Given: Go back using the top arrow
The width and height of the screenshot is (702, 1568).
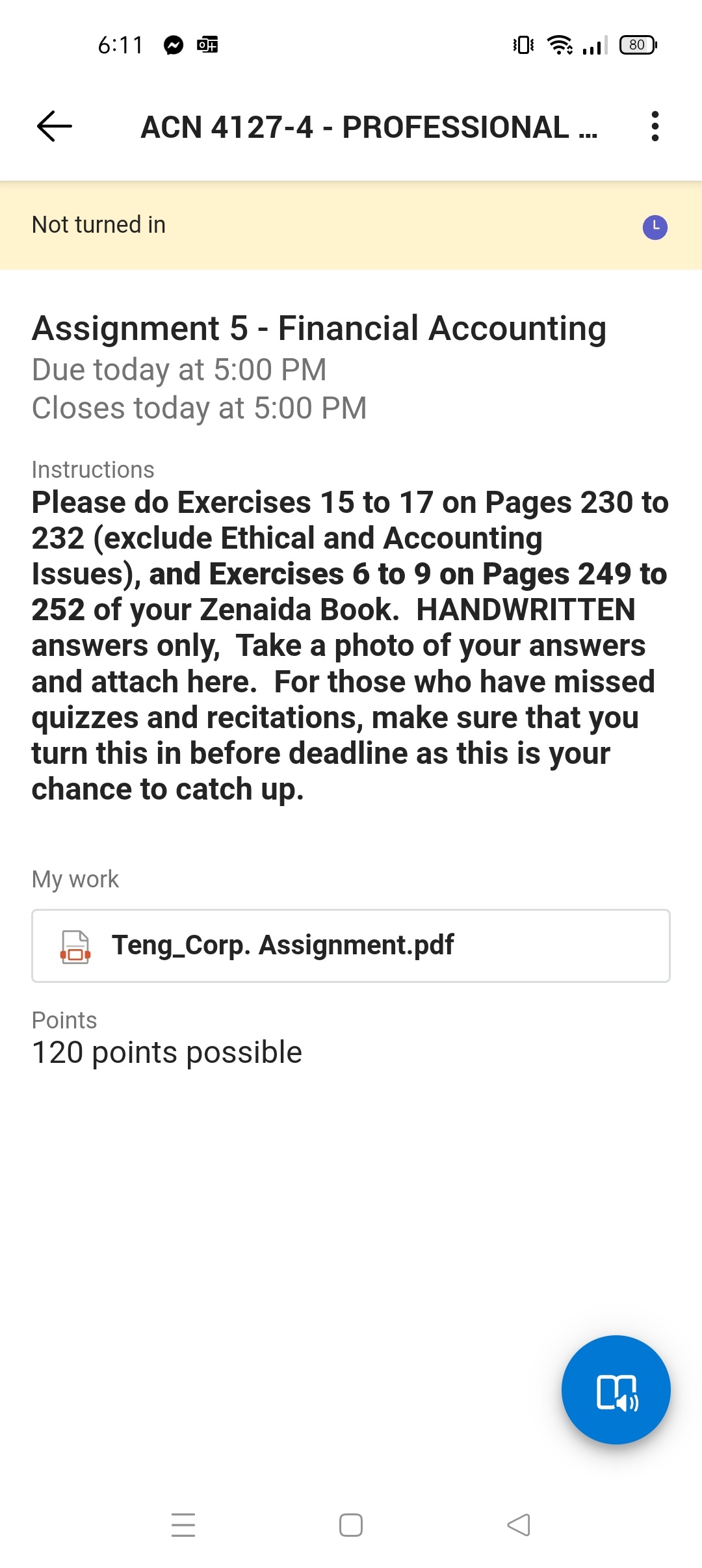Looking at the screenshot, I should pyautogui.click(x=55, y=126).
